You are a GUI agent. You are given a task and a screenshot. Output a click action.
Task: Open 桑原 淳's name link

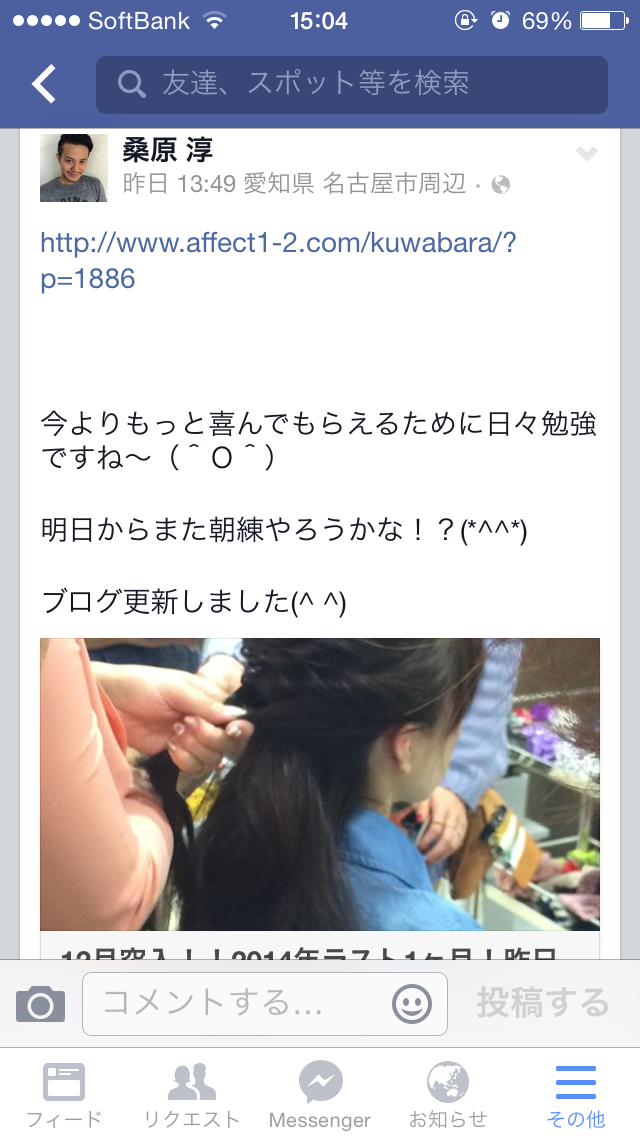168,151
